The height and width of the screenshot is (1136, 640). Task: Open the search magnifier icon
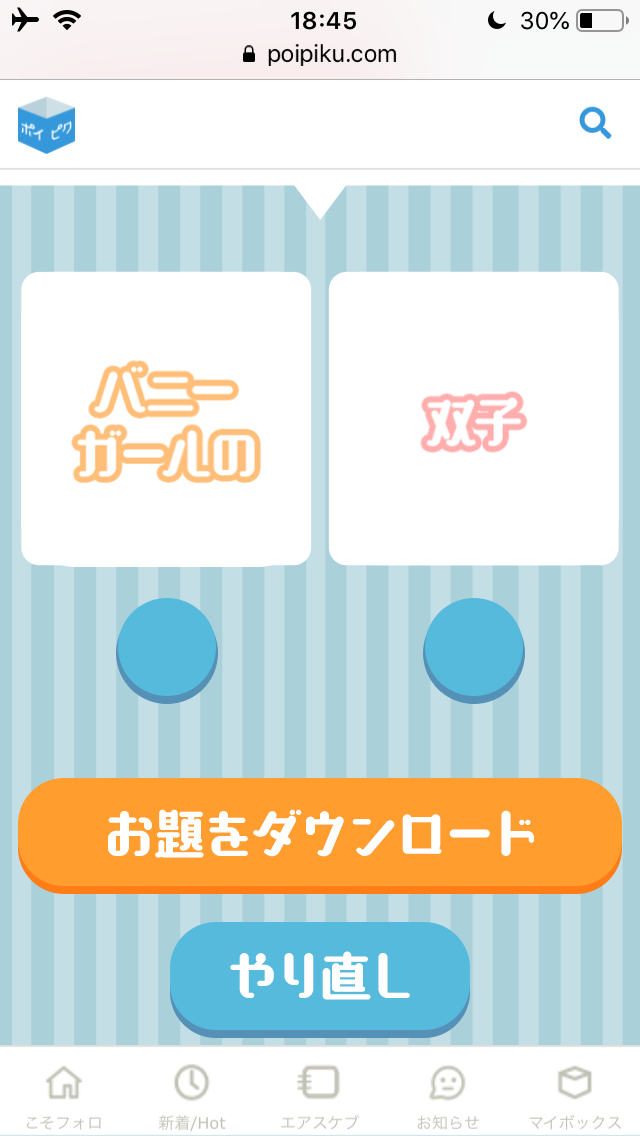(x=595, y=124)
